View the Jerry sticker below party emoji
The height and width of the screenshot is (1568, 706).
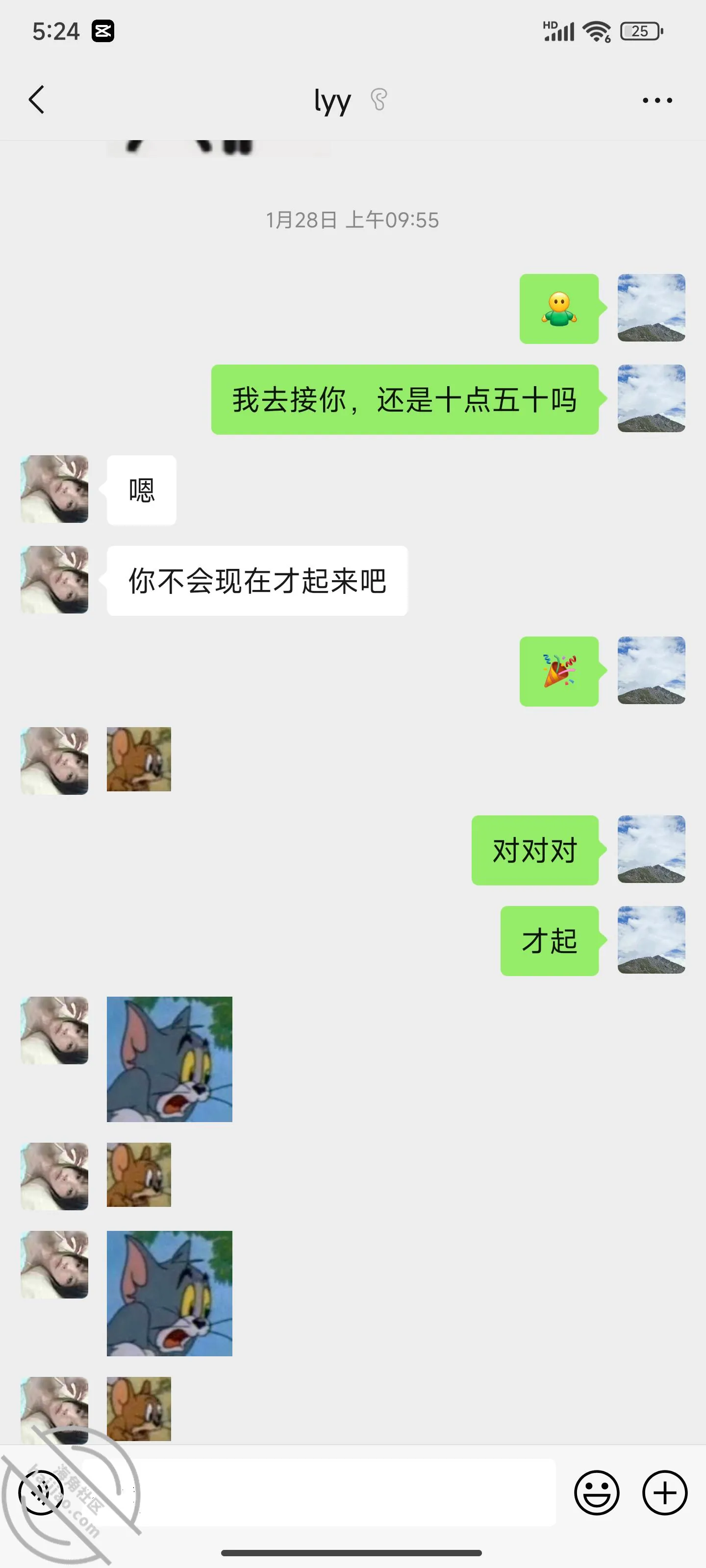click(x=139, y=759)
